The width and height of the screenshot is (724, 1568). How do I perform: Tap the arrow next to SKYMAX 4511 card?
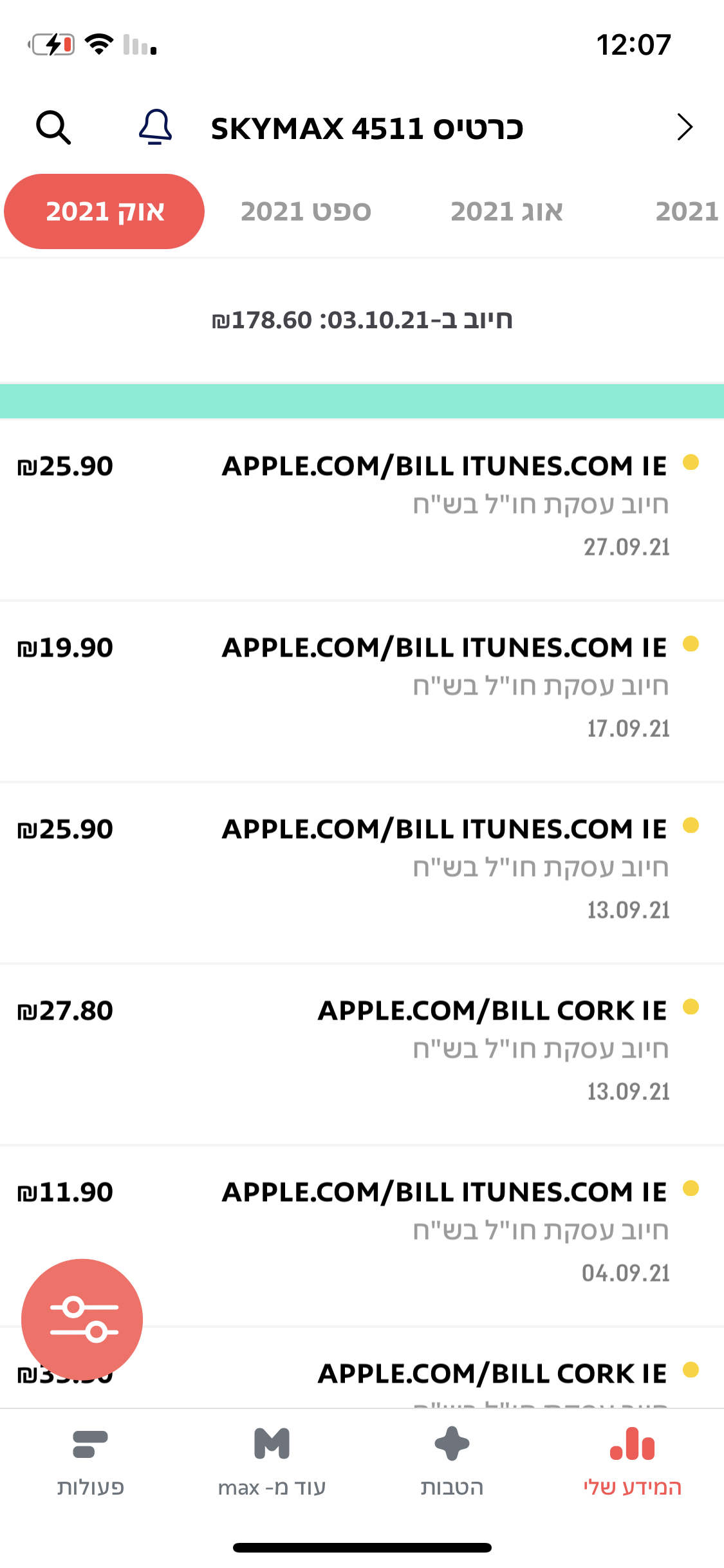click(x=685, y=127)
